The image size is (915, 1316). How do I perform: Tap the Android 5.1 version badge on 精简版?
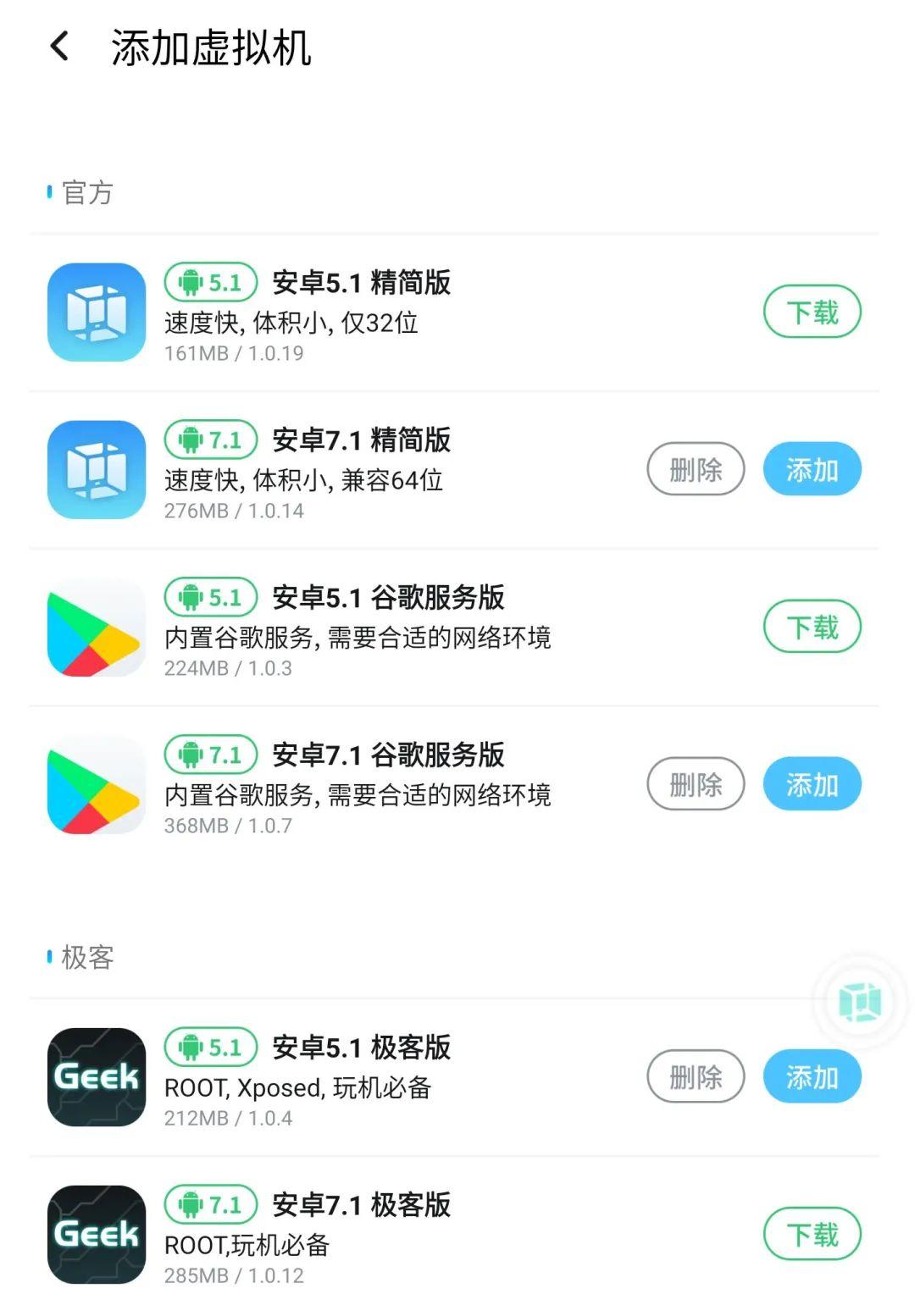210,283
